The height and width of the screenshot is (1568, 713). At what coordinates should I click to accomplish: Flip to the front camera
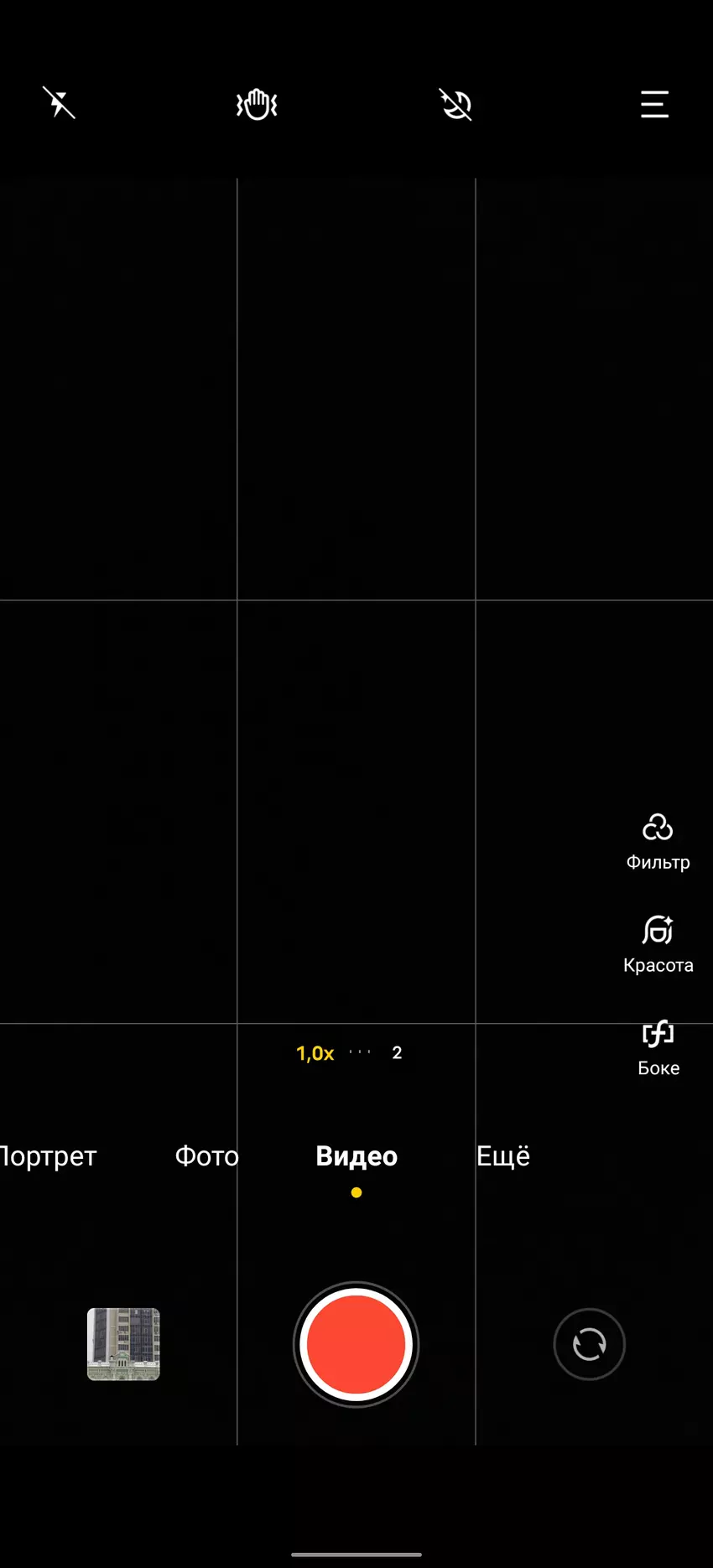coord(589,1344)
